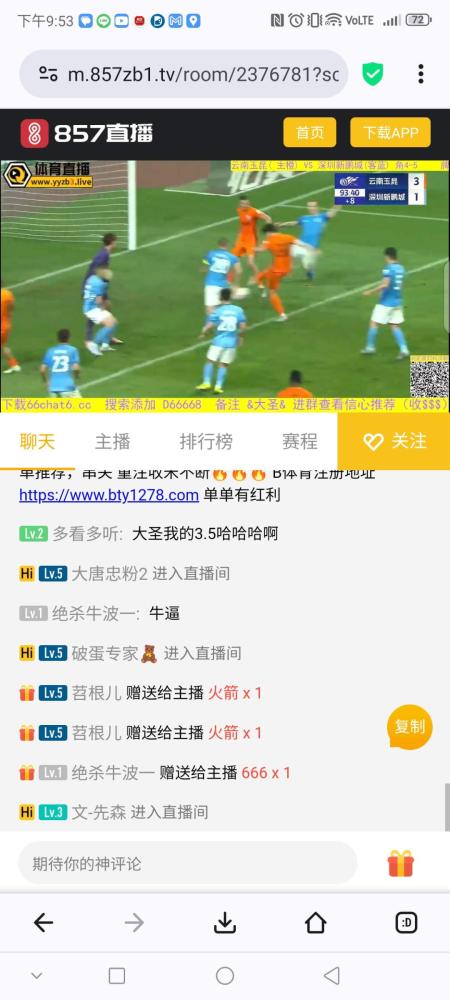This screenshot has width=450, height=1000.
Task: Open the browser overflow menu
Action: (421, 74)
